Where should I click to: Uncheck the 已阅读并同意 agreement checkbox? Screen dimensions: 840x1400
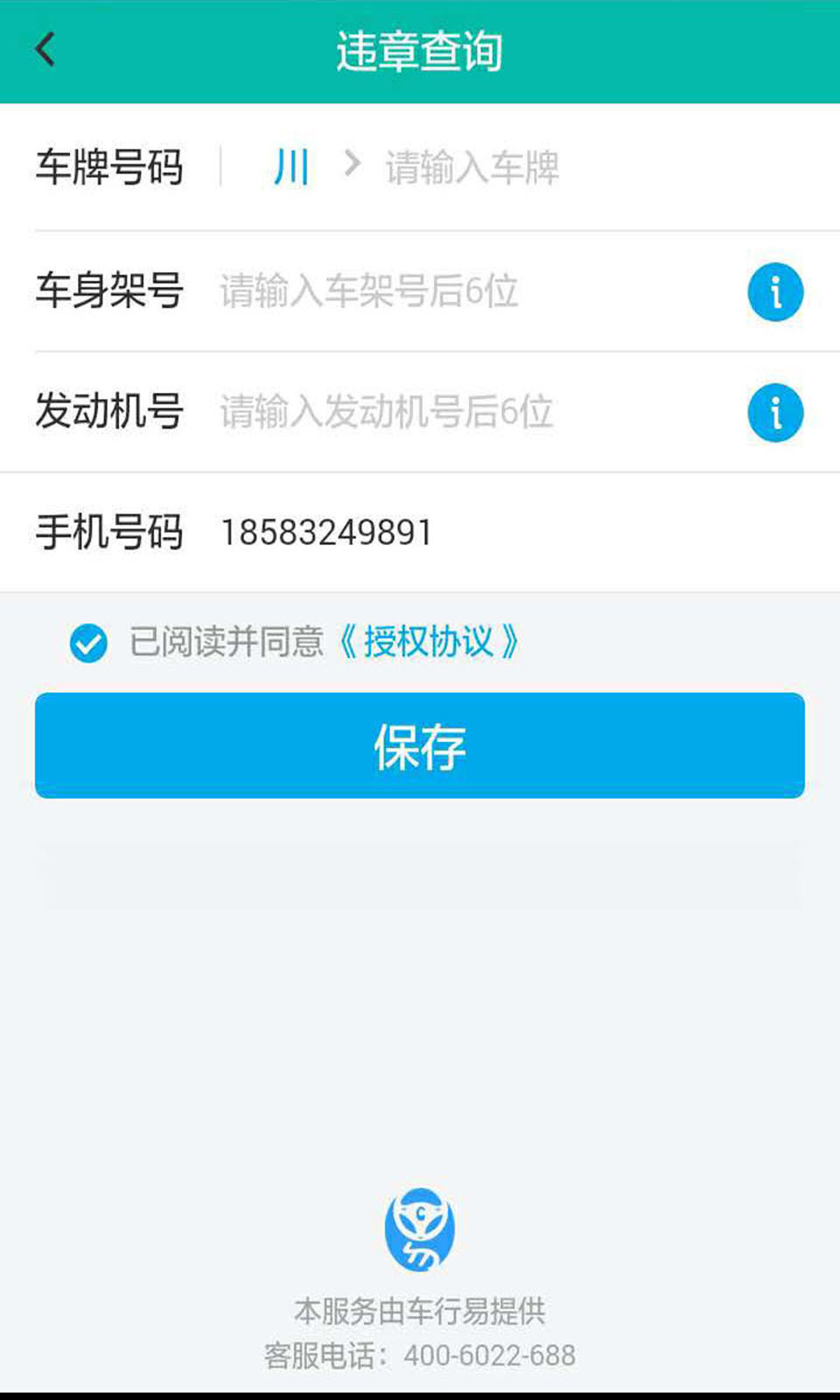(88, 643)
